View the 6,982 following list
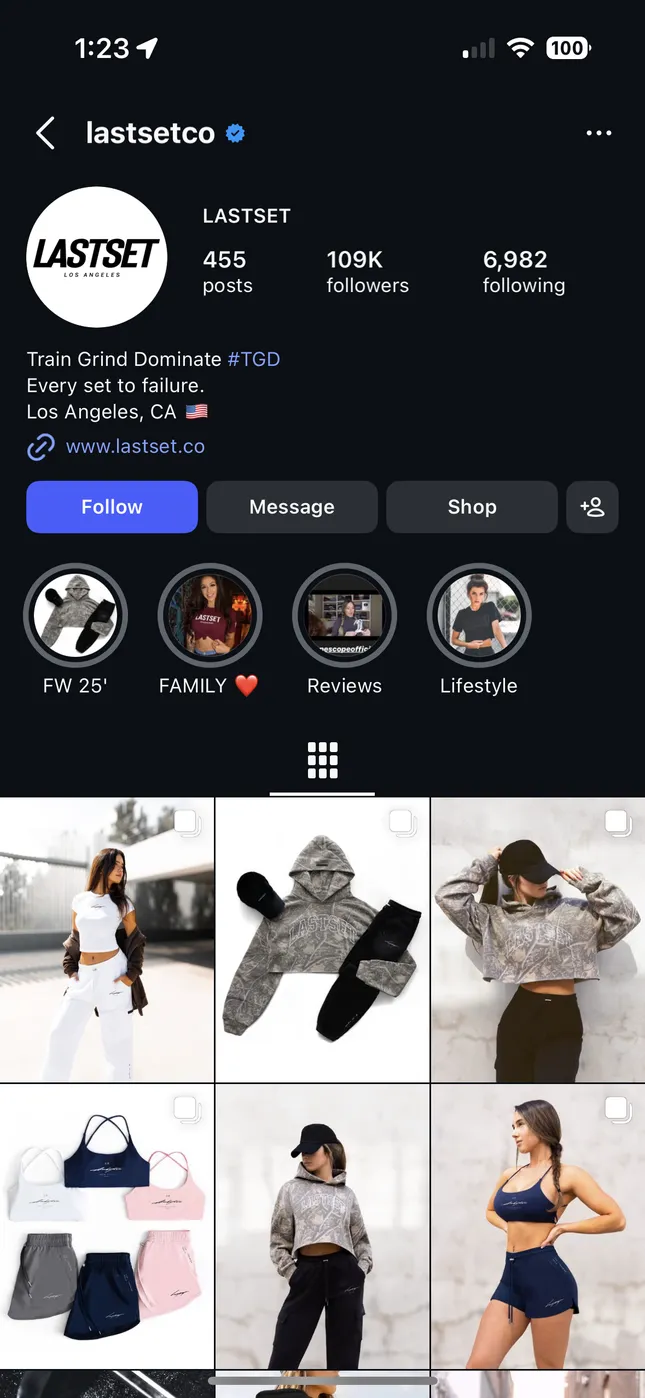 pyautogui.click(x=523, y=272)
